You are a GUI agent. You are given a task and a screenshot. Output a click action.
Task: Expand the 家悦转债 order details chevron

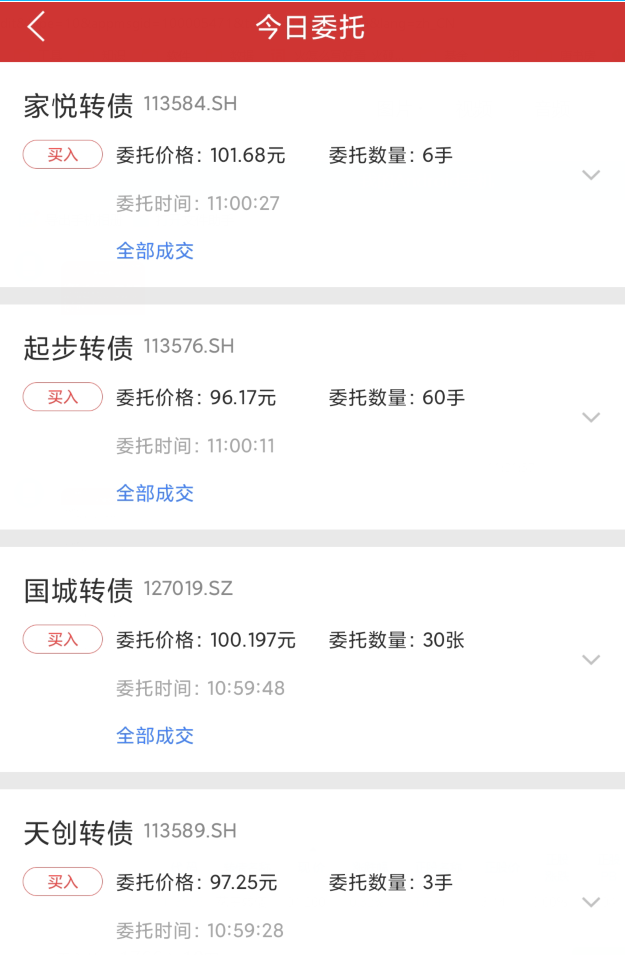591,175
